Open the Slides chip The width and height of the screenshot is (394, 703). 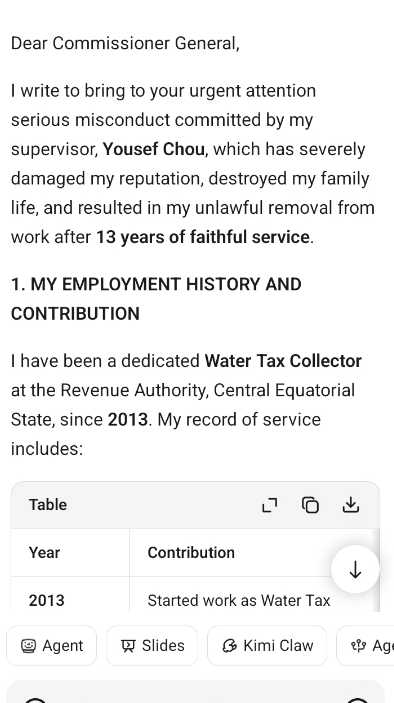pos(152,646)
